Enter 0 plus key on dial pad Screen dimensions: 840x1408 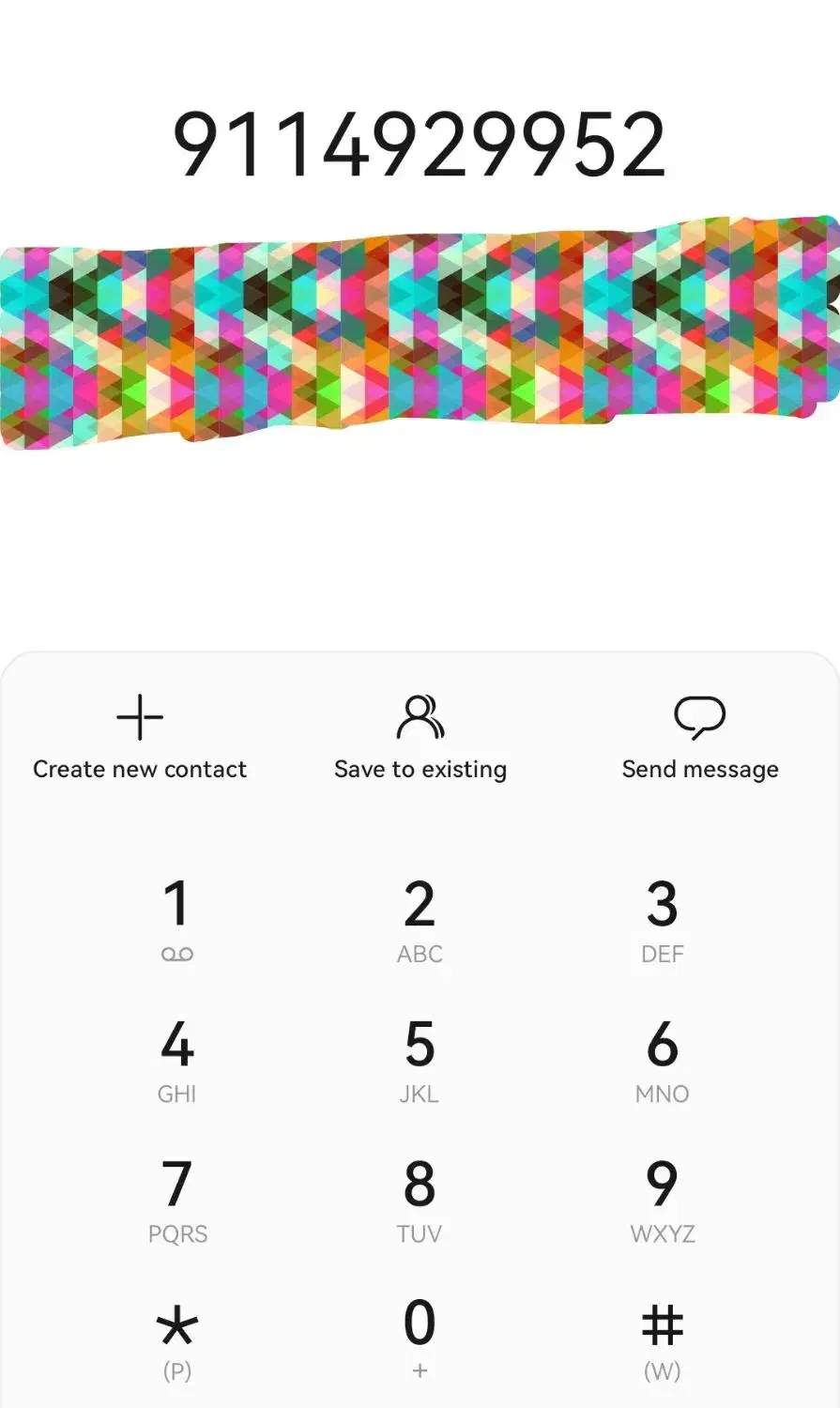[x=420, y=1340]
